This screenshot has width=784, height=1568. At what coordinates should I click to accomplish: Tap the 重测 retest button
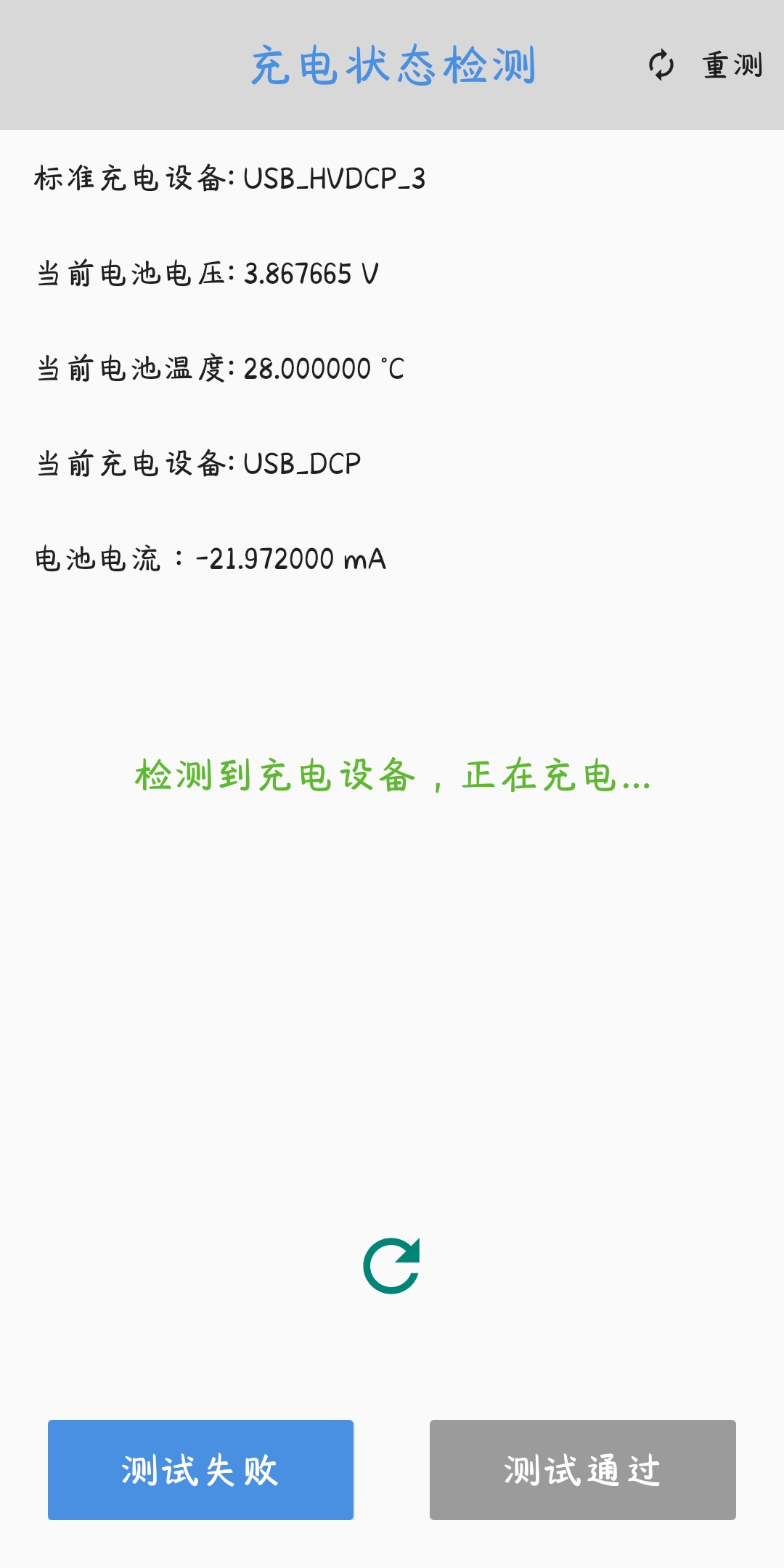705,65
